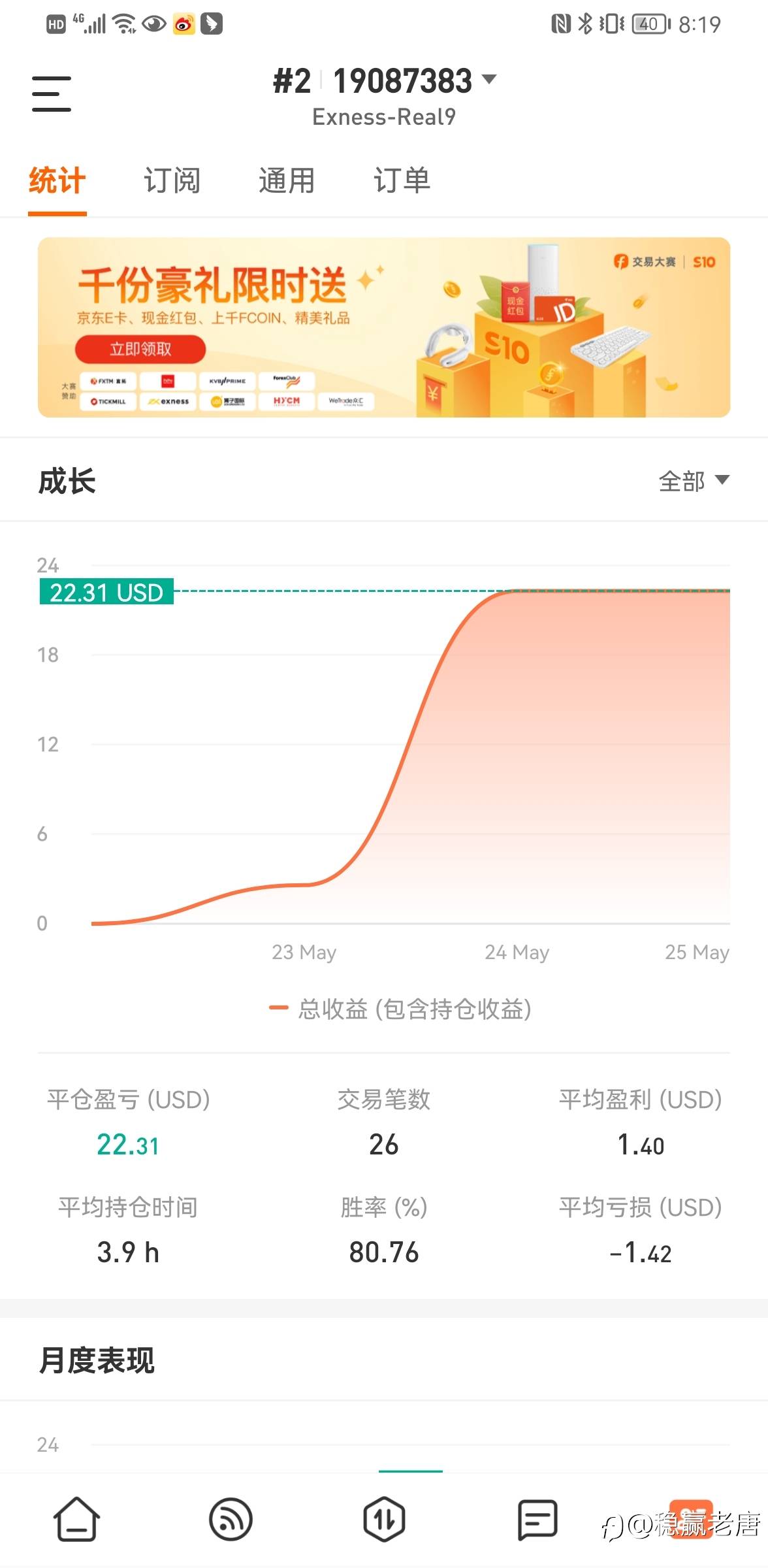Switch to the 订阅 tab

click(x=172, y=180)
